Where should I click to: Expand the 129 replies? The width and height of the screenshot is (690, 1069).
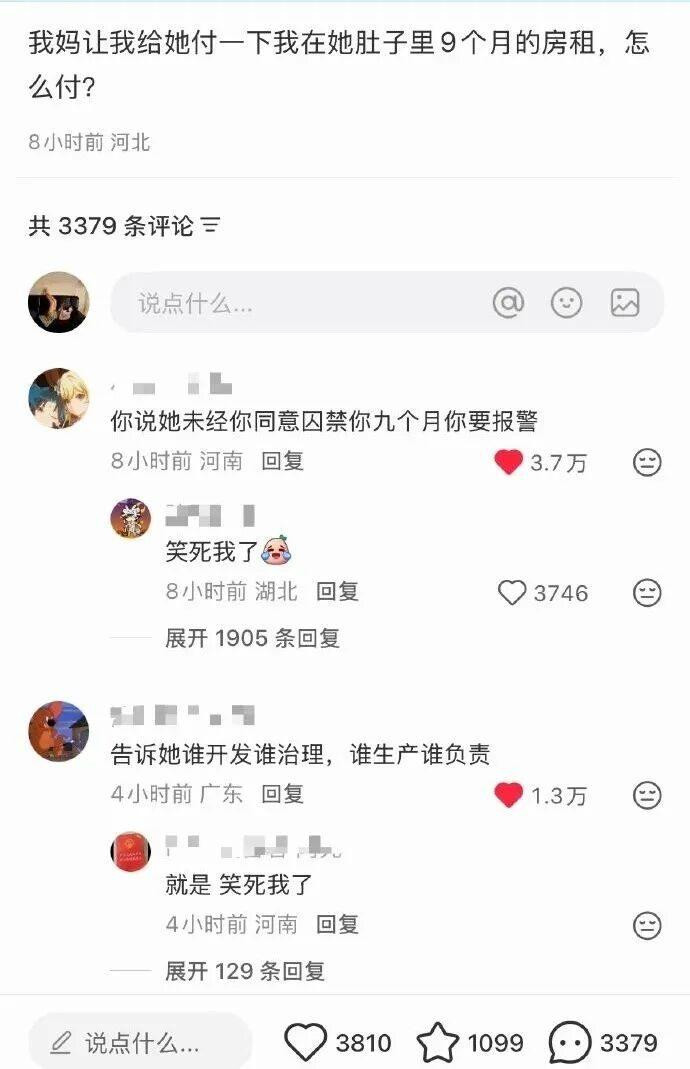244,971
